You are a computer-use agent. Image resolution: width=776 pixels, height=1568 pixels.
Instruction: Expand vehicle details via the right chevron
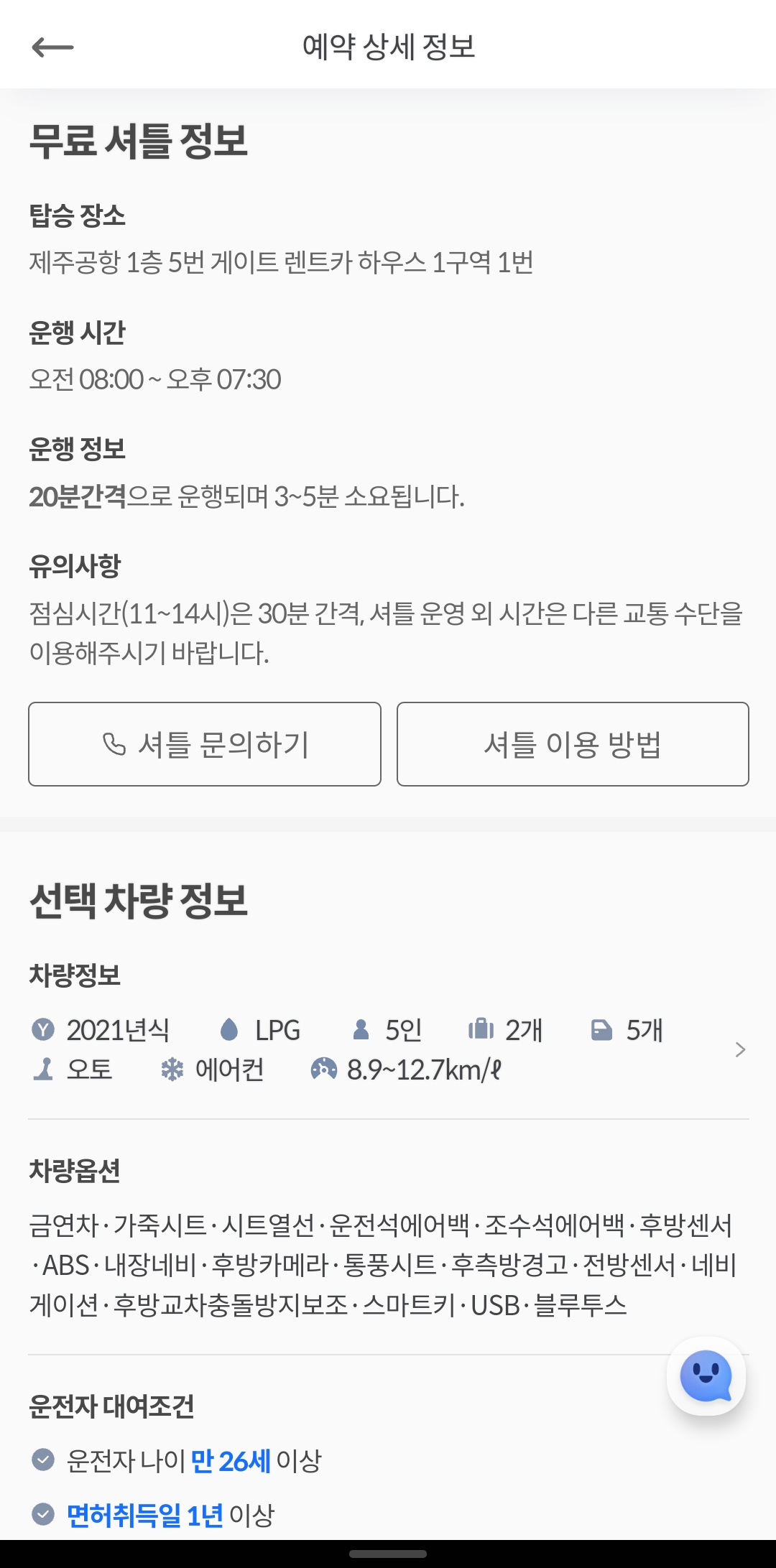pos(741,1049)
